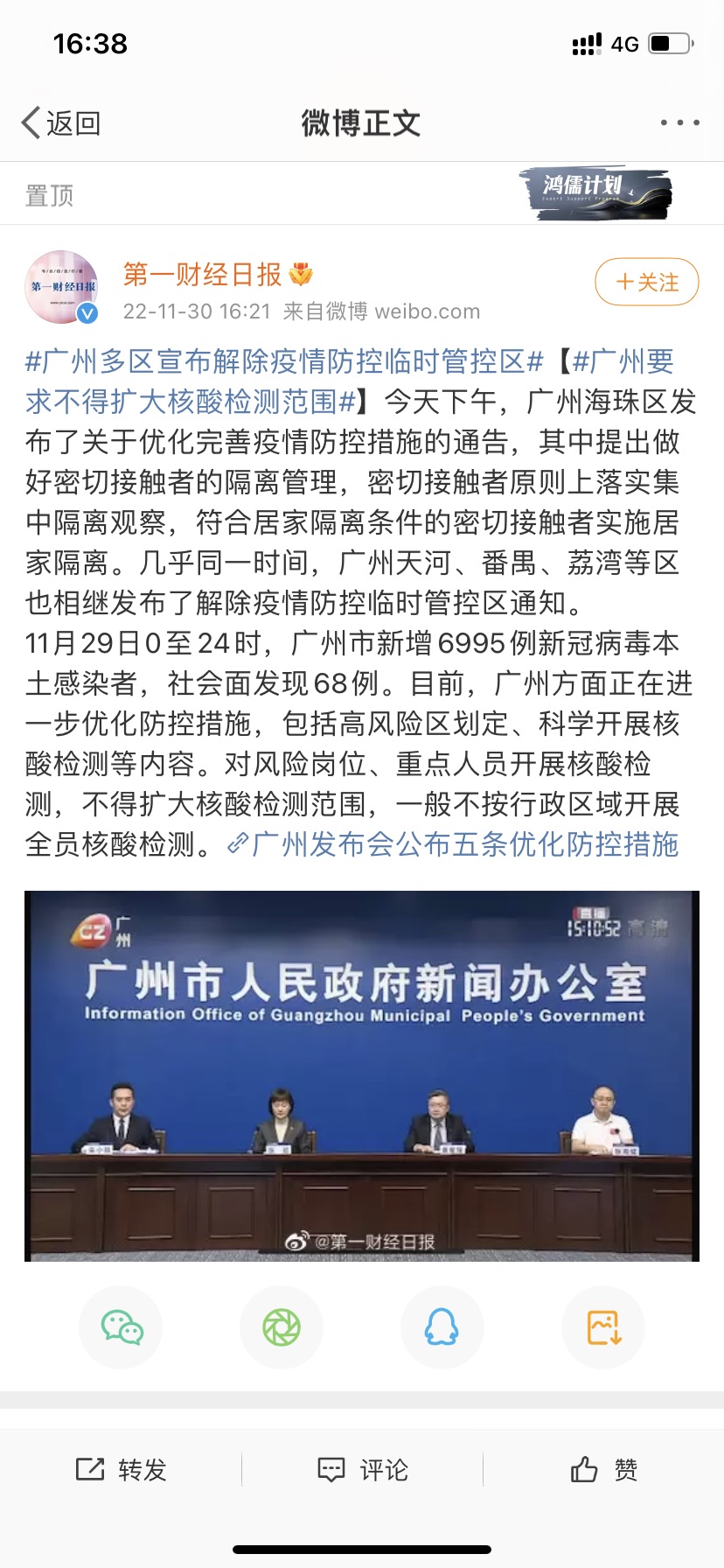Go back via 返回
The image size is (724, 1568).
pos(61,123)
